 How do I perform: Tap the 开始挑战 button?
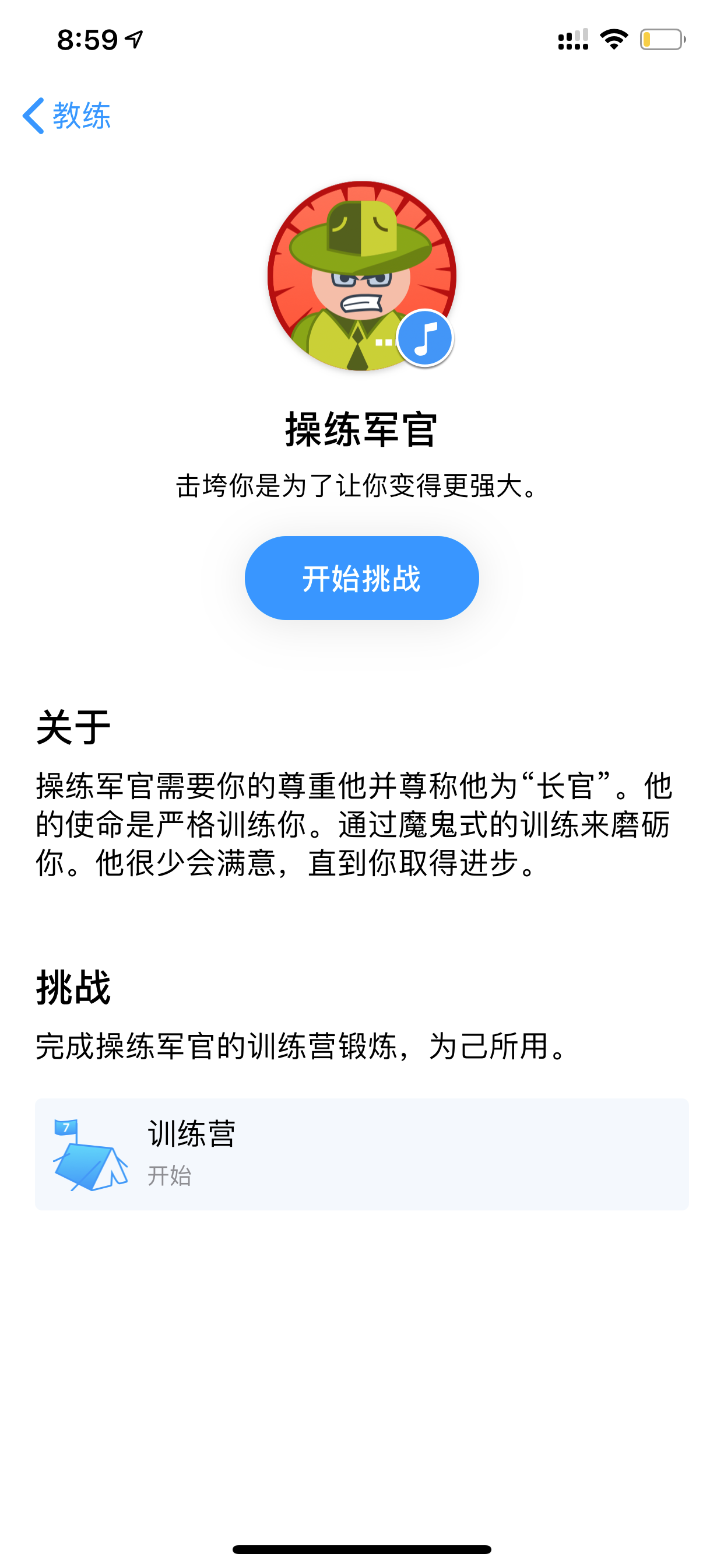click(361, 577)
